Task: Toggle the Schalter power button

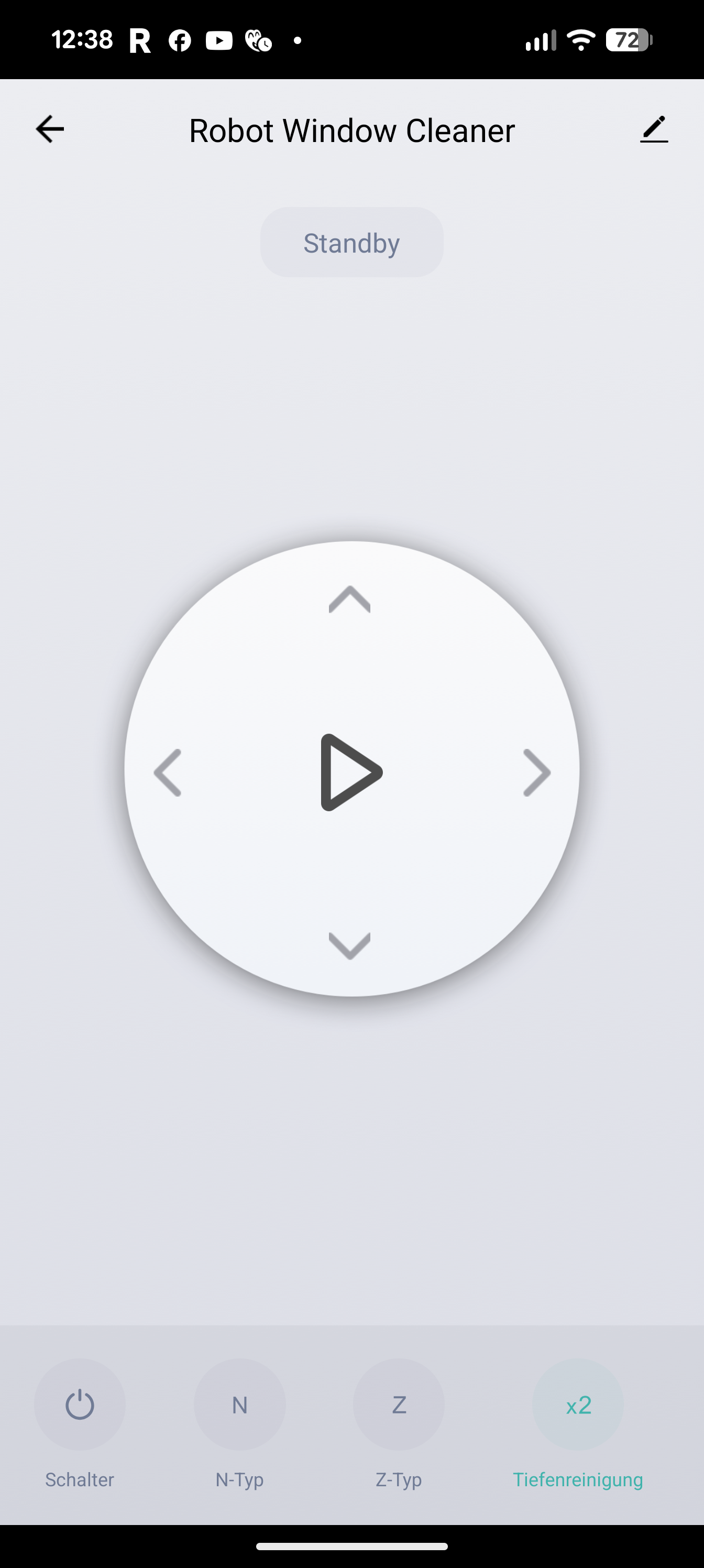Action: tap(80, 1404)
